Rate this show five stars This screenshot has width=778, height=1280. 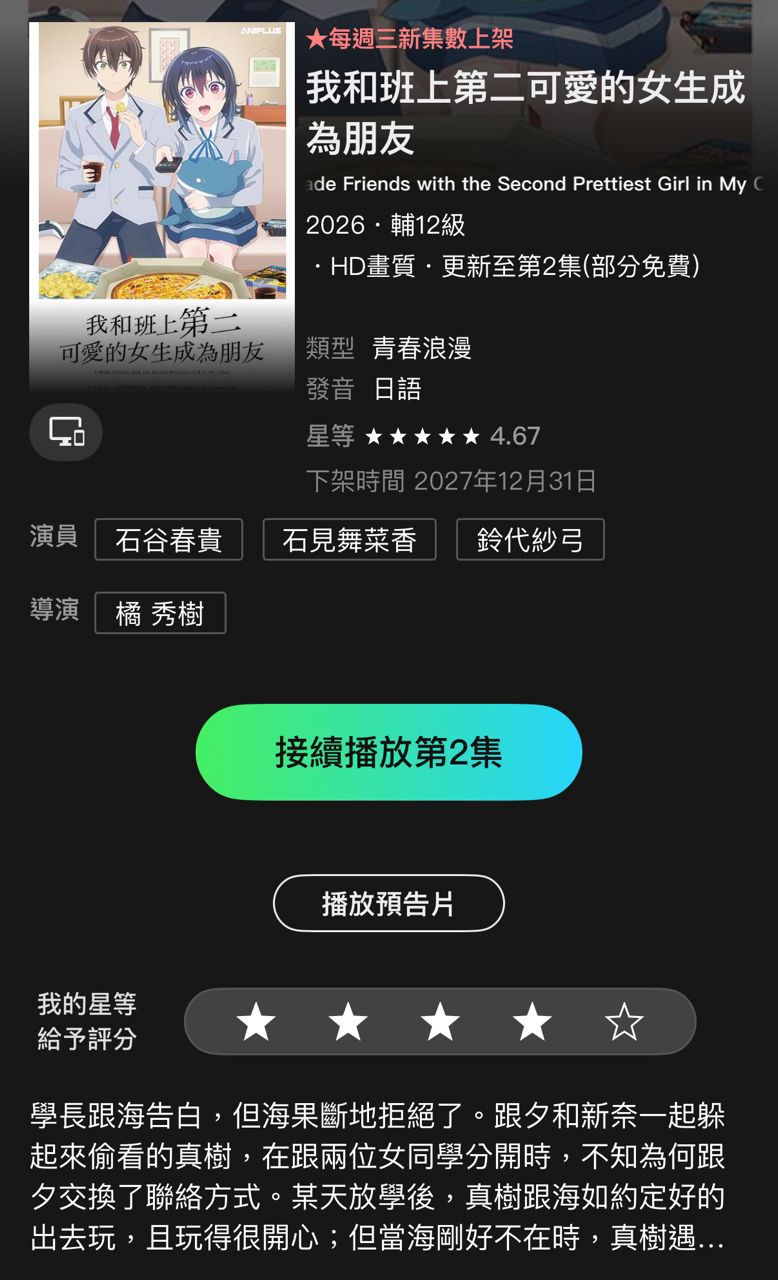tap(624, 1022)
